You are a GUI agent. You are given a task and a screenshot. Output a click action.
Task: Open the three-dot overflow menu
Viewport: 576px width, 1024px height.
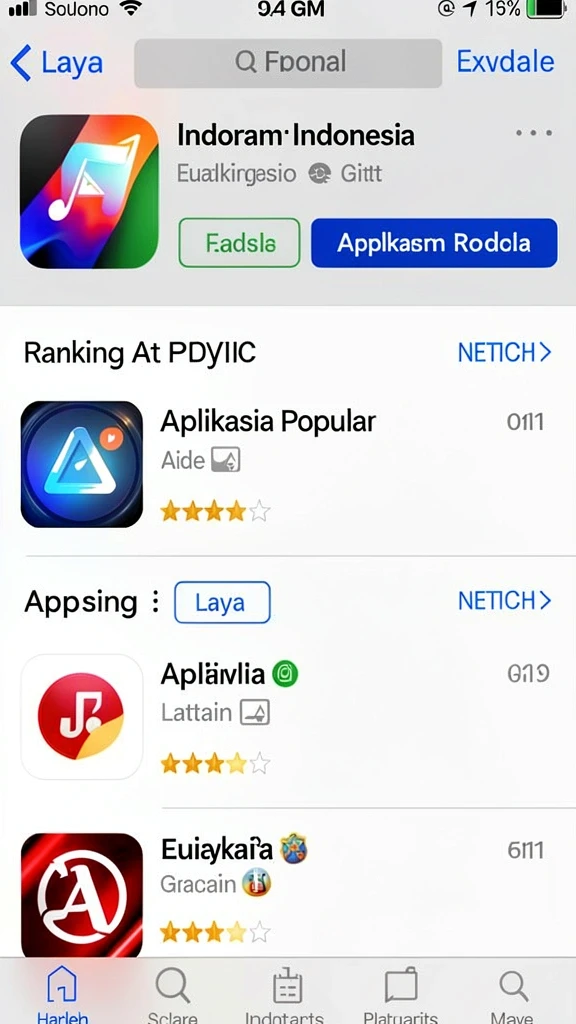click(x=534, y=133)
